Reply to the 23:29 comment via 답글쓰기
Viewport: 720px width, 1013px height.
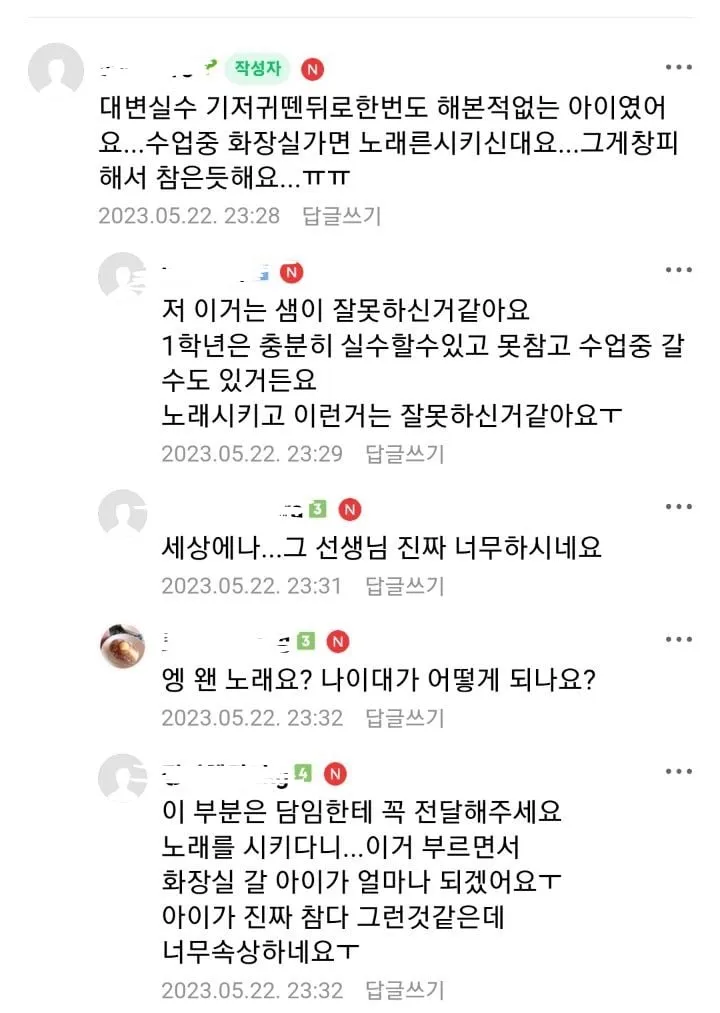[x=403, y=454]
